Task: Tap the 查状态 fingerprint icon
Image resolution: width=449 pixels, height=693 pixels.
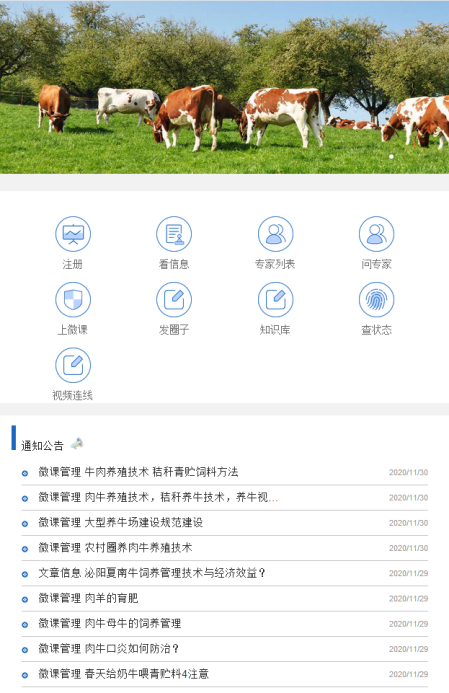Action: (x=376, y=300)
